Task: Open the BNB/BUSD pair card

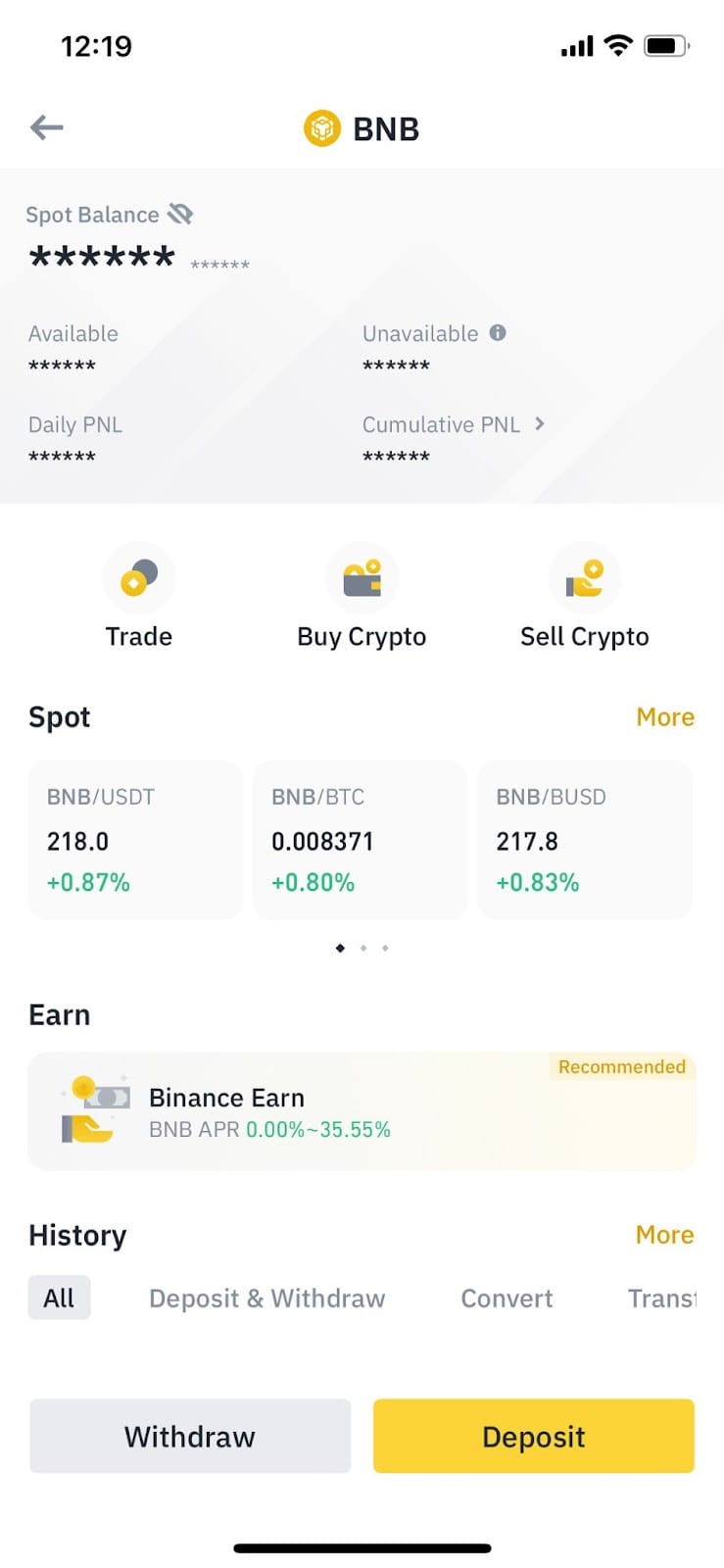Action: click(584, 840)
